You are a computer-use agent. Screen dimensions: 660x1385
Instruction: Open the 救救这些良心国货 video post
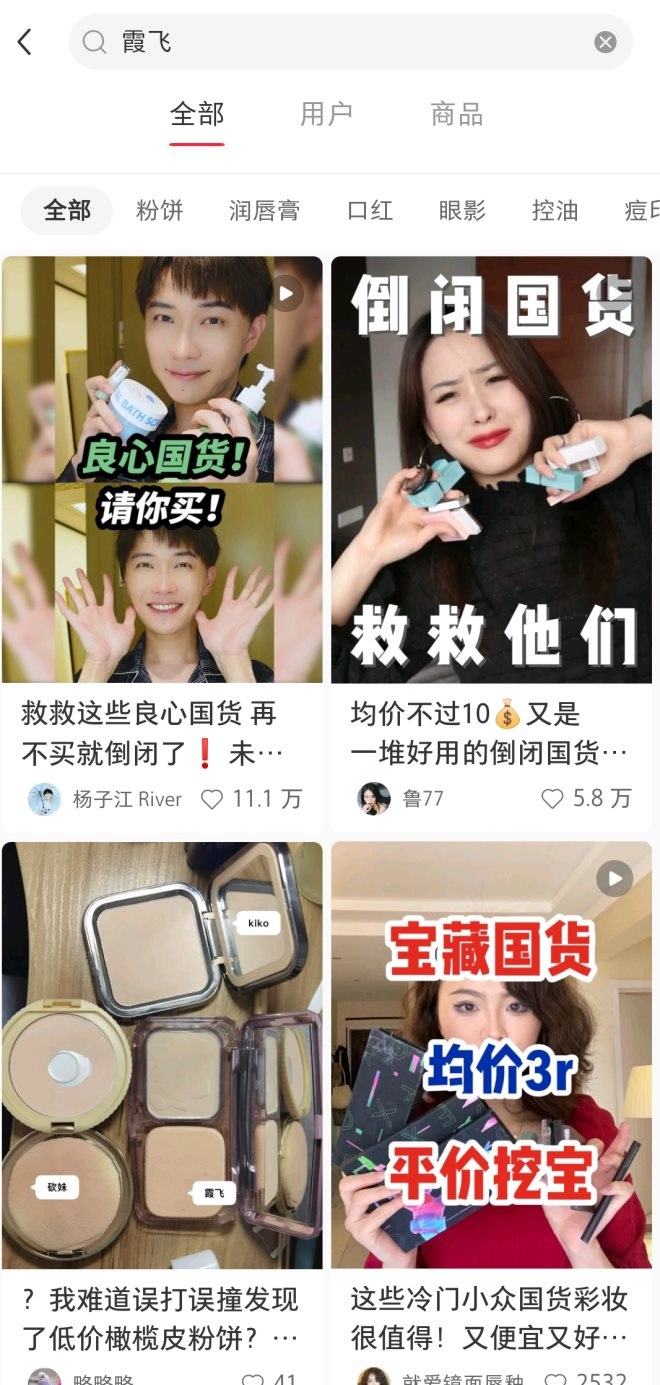pyautogui.click(x=162, y=470)
